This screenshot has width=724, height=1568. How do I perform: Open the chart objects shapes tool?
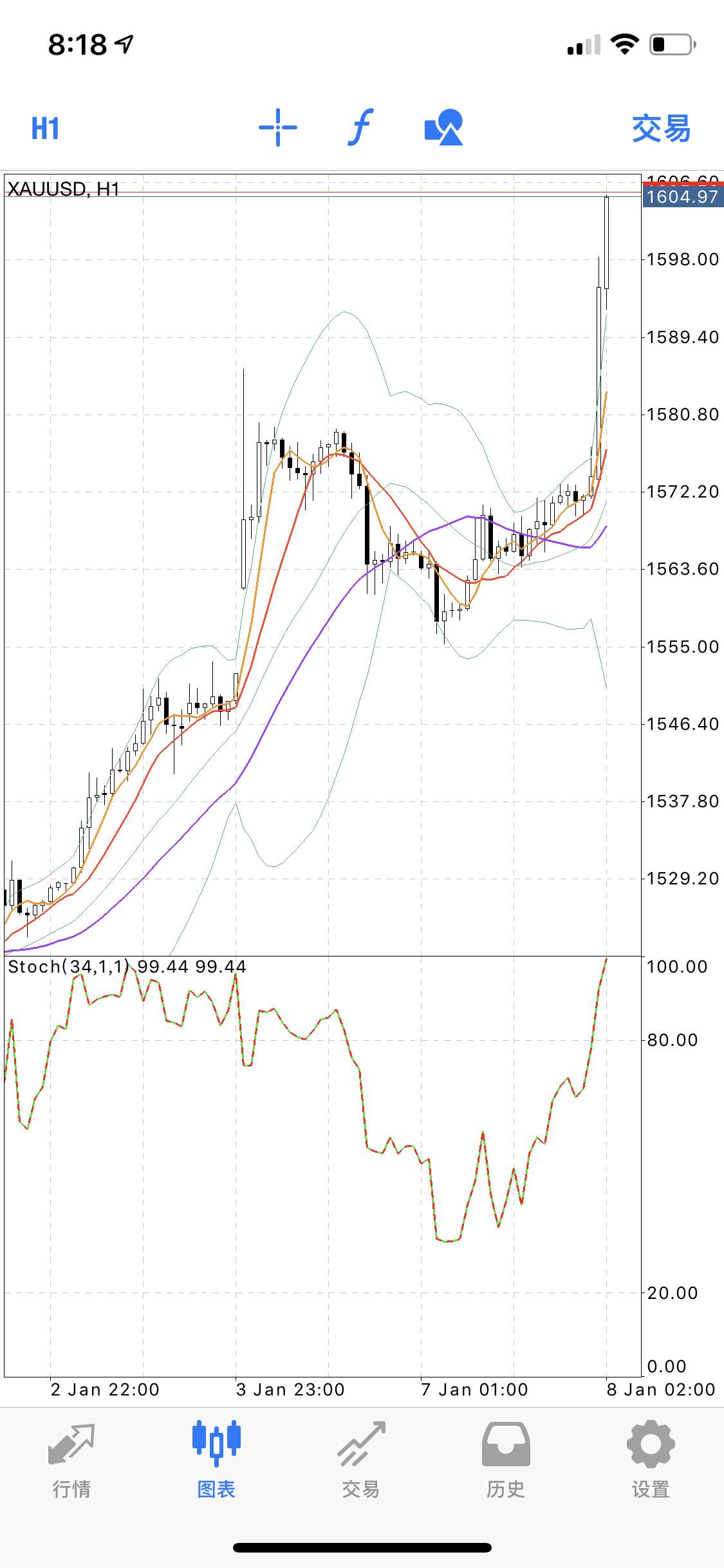click(x=444, y=127)
